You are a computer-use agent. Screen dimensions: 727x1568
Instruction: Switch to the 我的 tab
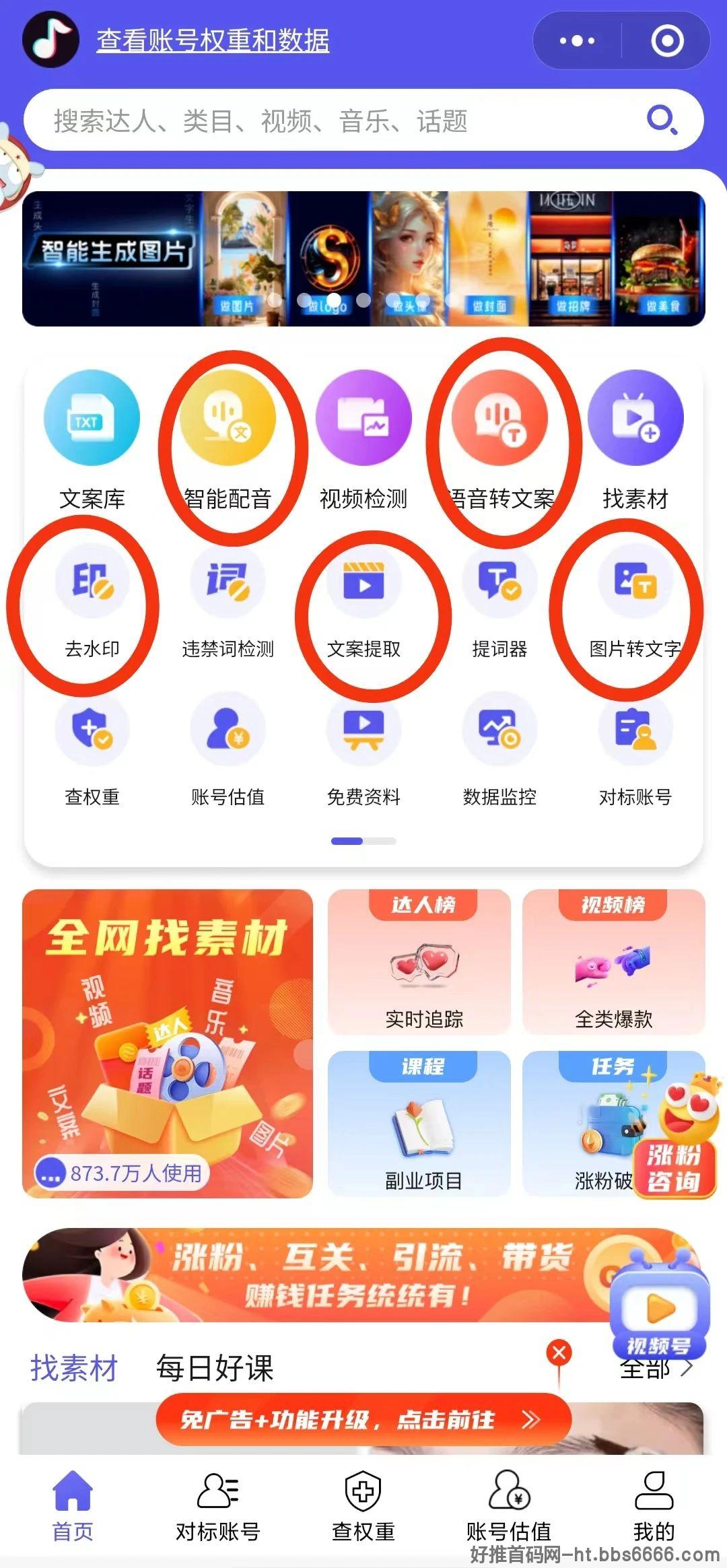[x=654, y=1507]
